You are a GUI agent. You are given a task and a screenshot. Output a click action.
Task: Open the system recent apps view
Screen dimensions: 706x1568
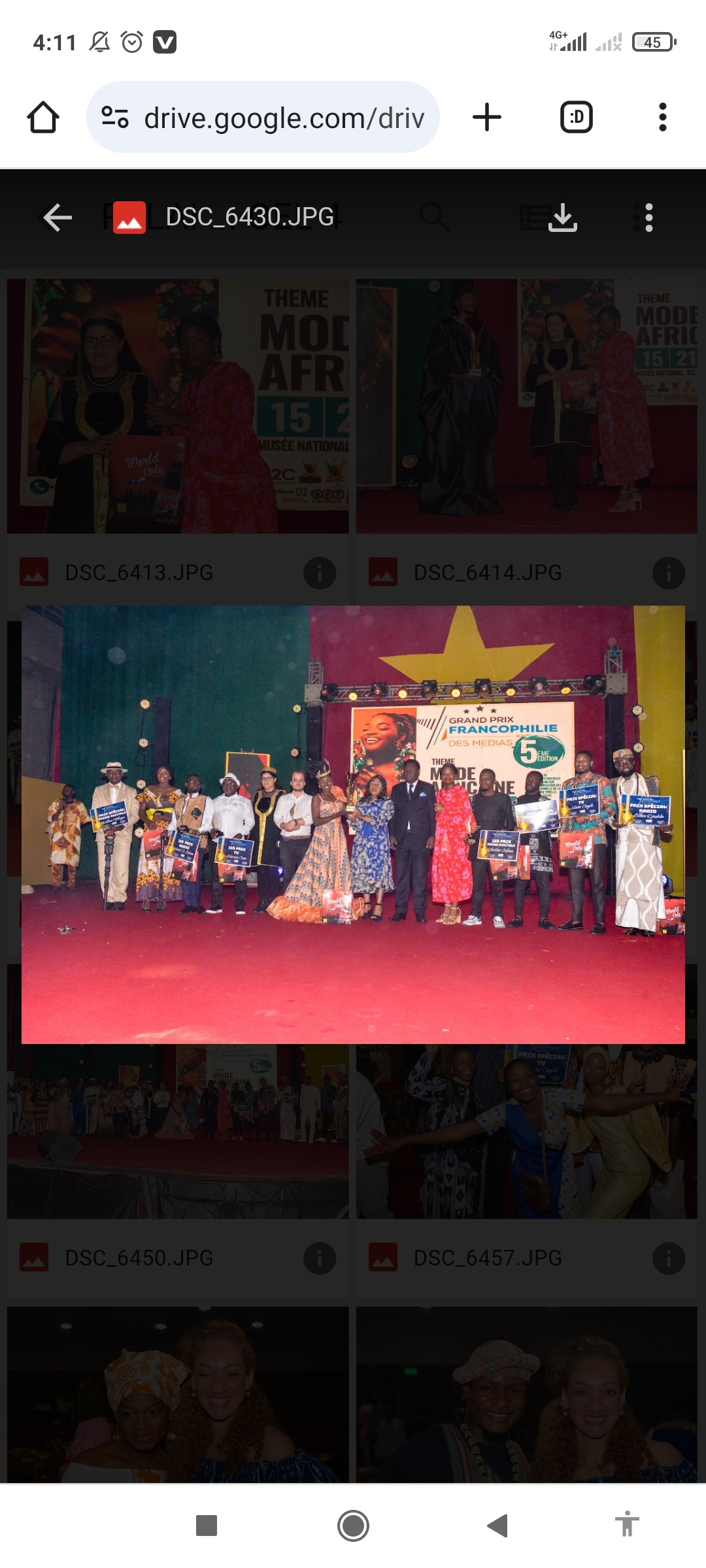(207, 1526)
